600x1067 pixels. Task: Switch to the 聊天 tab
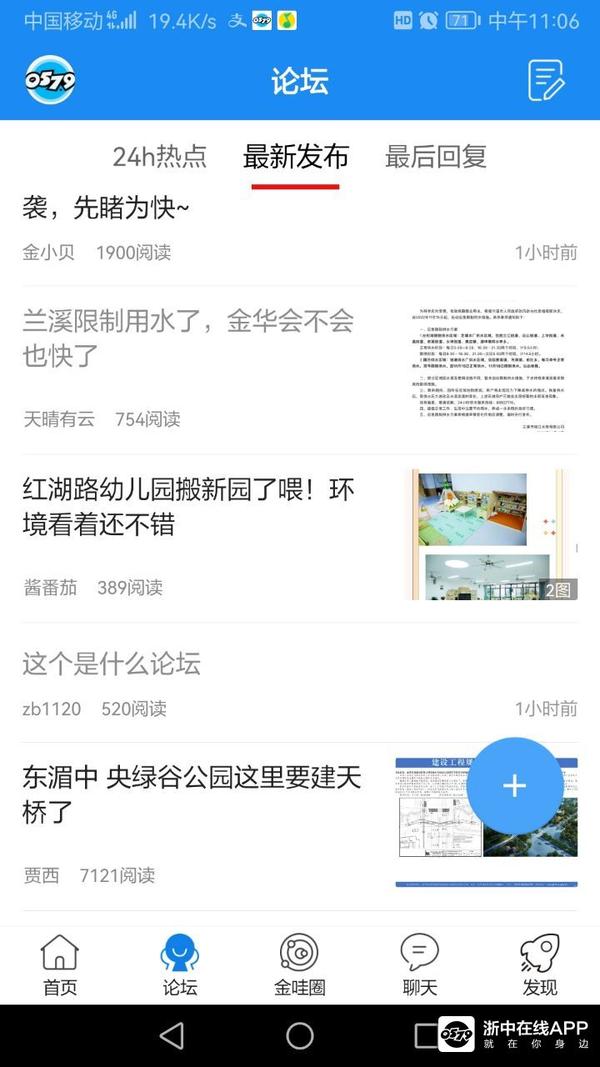click(420, 966)
